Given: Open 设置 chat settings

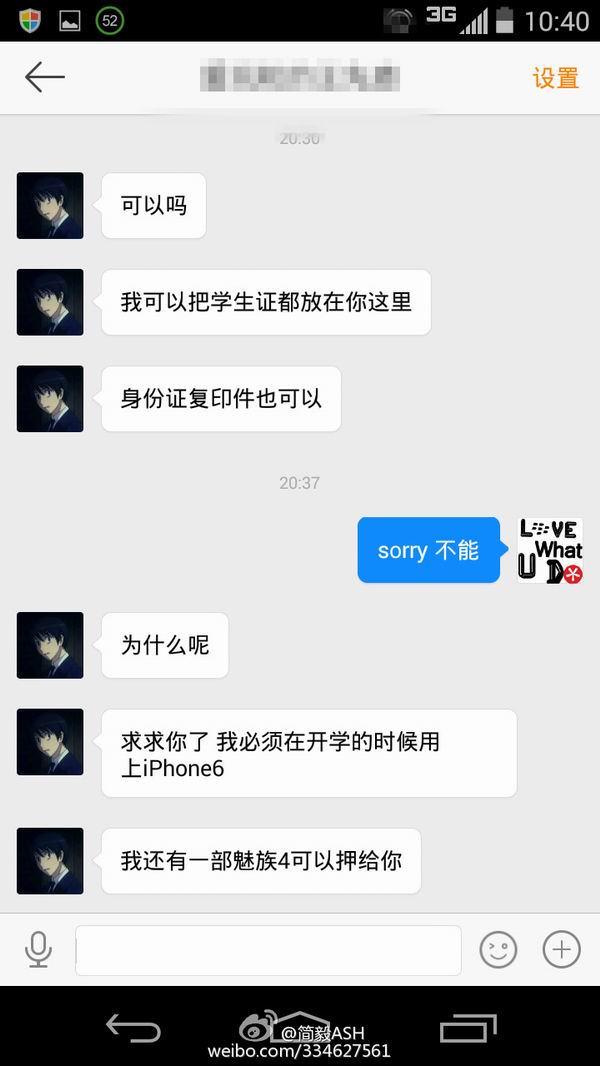Looking at the screenshot, I should tap(556, 78).
